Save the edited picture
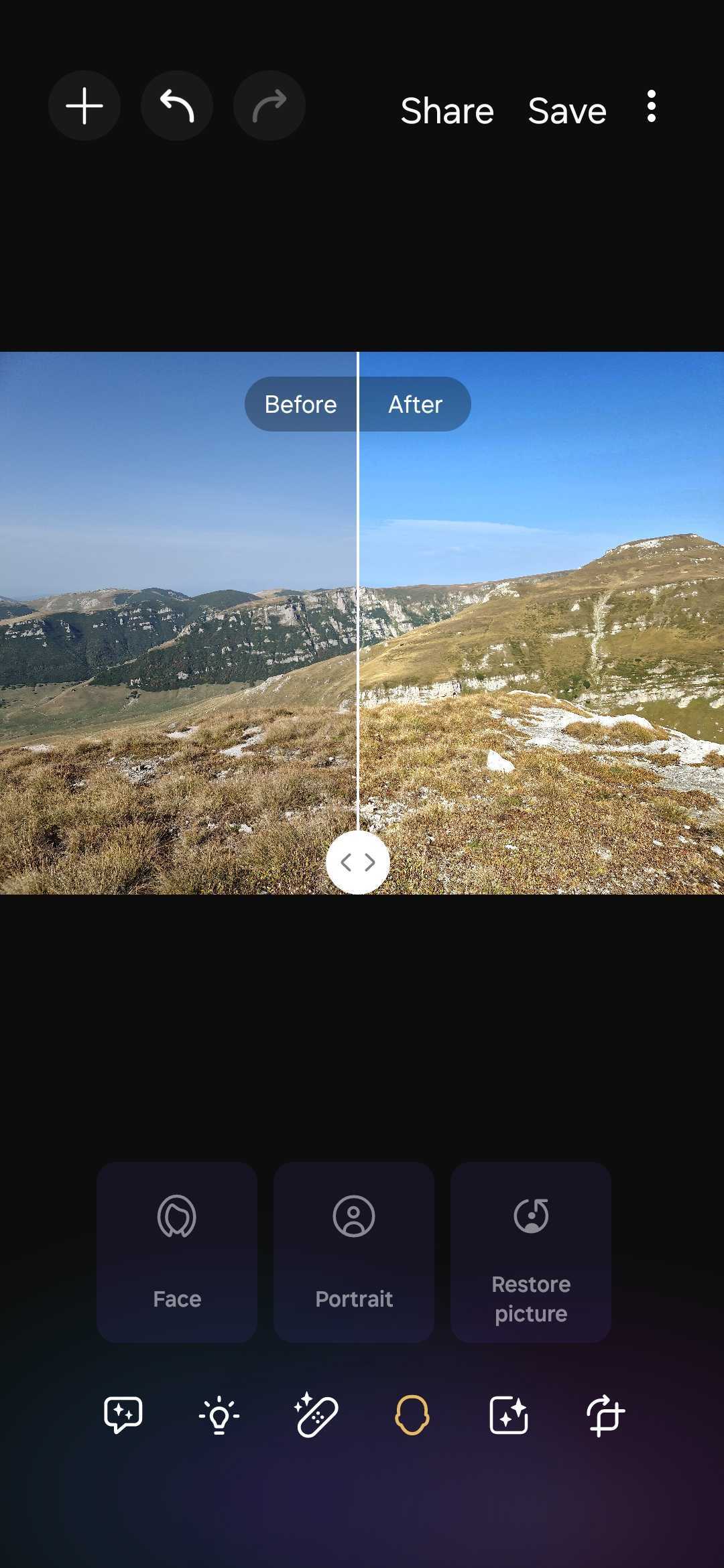 (x=567, y=111)
